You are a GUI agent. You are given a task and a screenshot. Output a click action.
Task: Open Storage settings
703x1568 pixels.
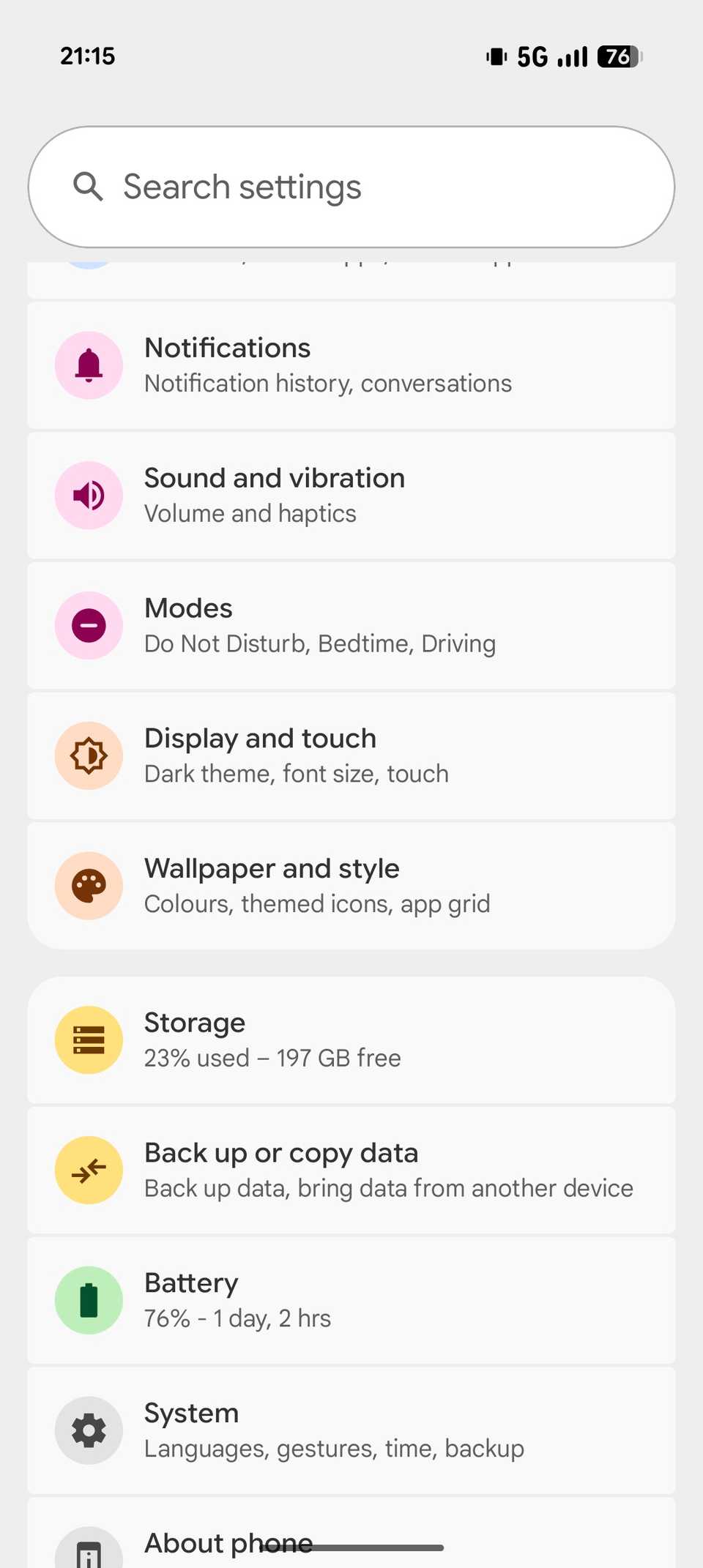[x=351, y=1039]
